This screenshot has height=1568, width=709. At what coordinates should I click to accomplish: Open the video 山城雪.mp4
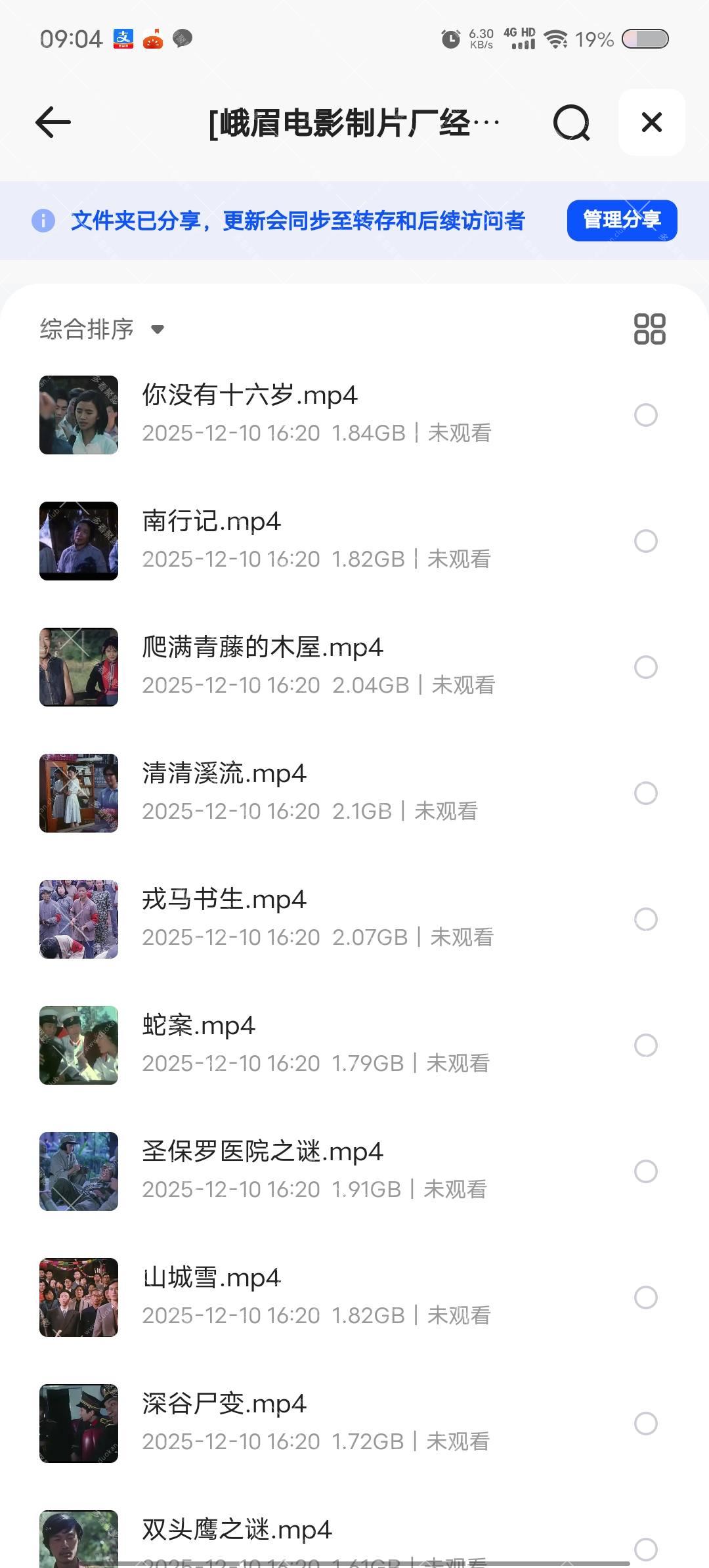pos(211,1278)
